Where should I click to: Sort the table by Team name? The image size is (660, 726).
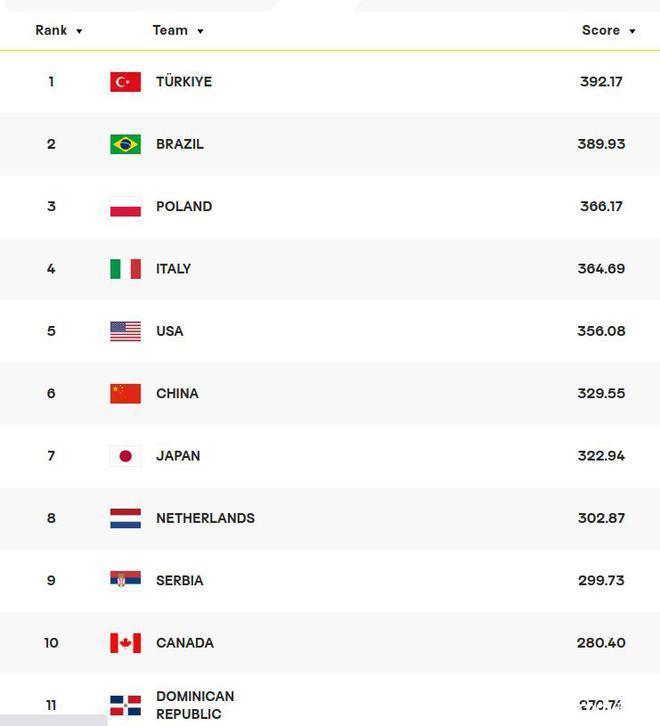pos(177,31)
